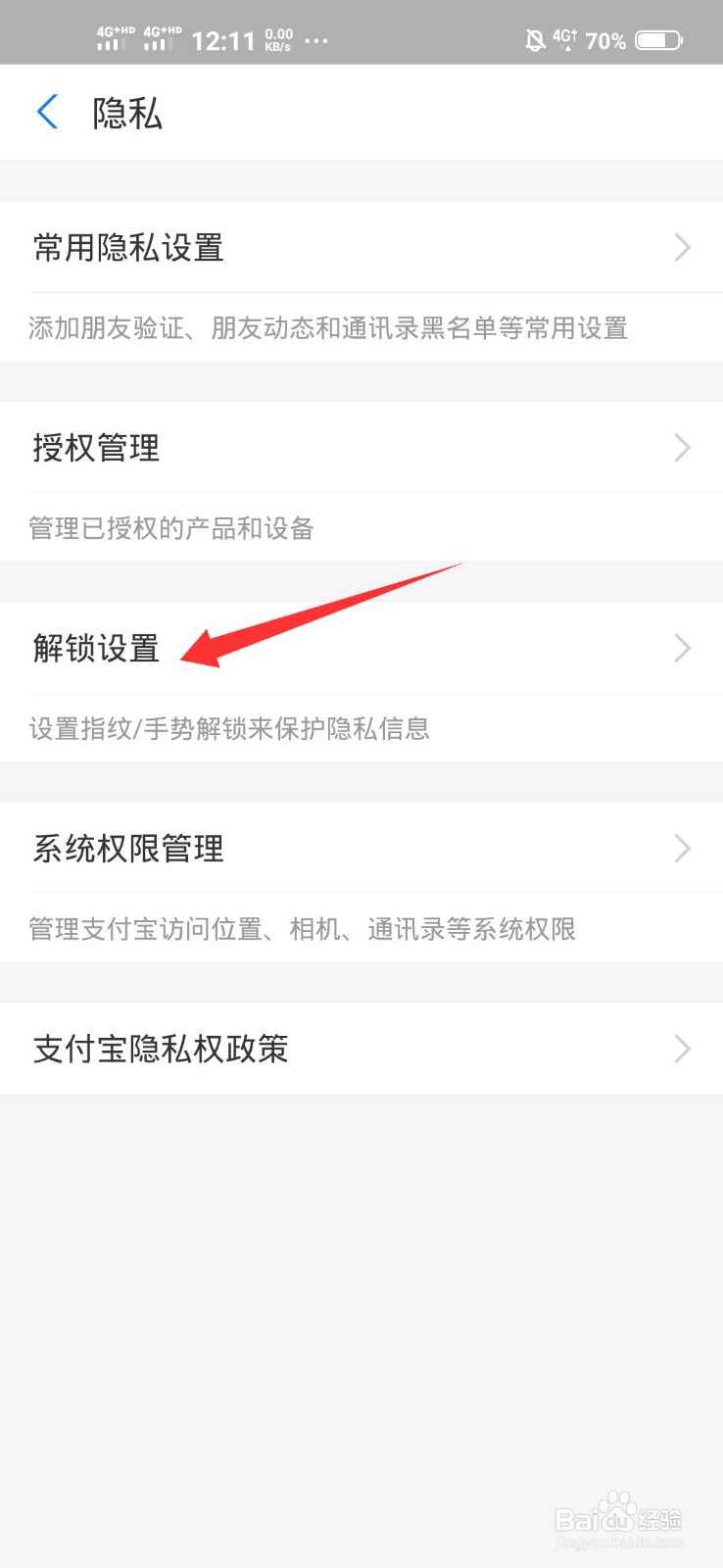Expand 系统权限管理 with its chevron
This screenshot has height=1568, width=723.
683,849
